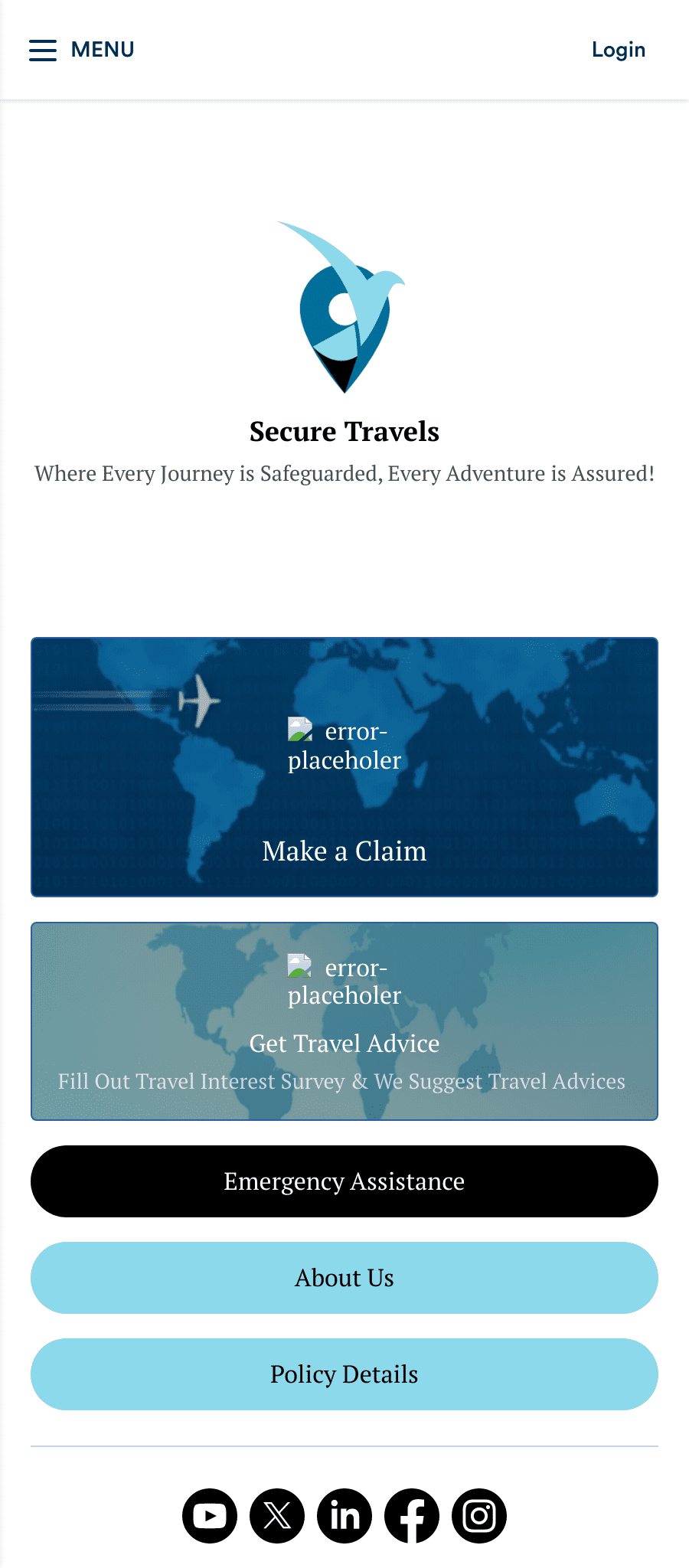Click the Travel Interest Survey text

coord(342,1081)
